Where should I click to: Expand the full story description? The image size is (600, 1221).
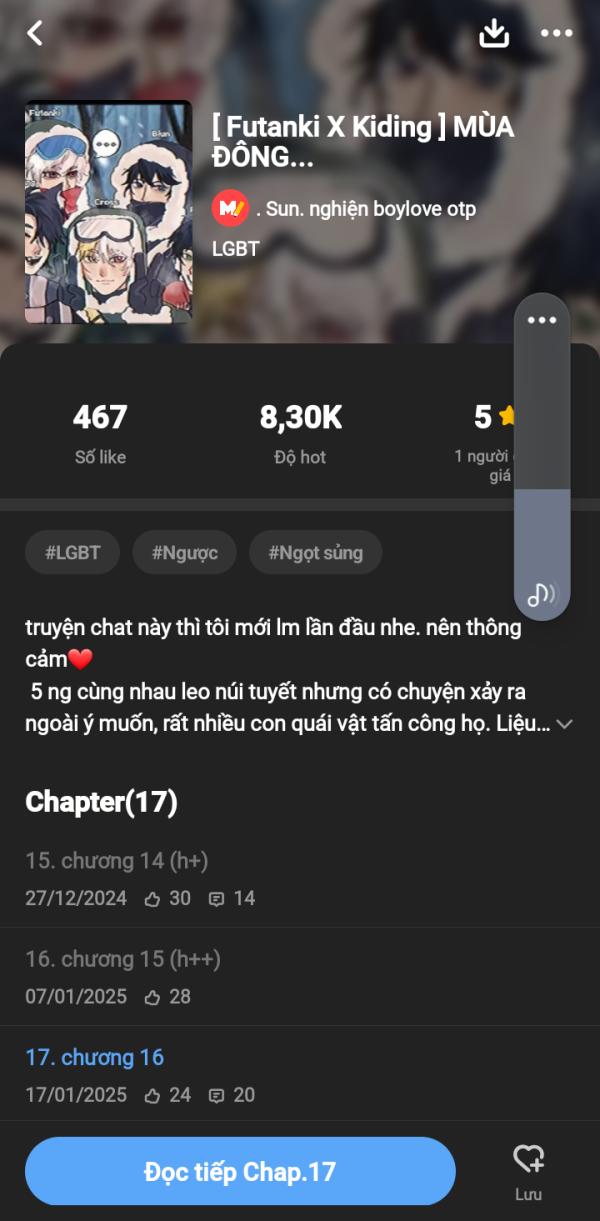click(564, 723)
